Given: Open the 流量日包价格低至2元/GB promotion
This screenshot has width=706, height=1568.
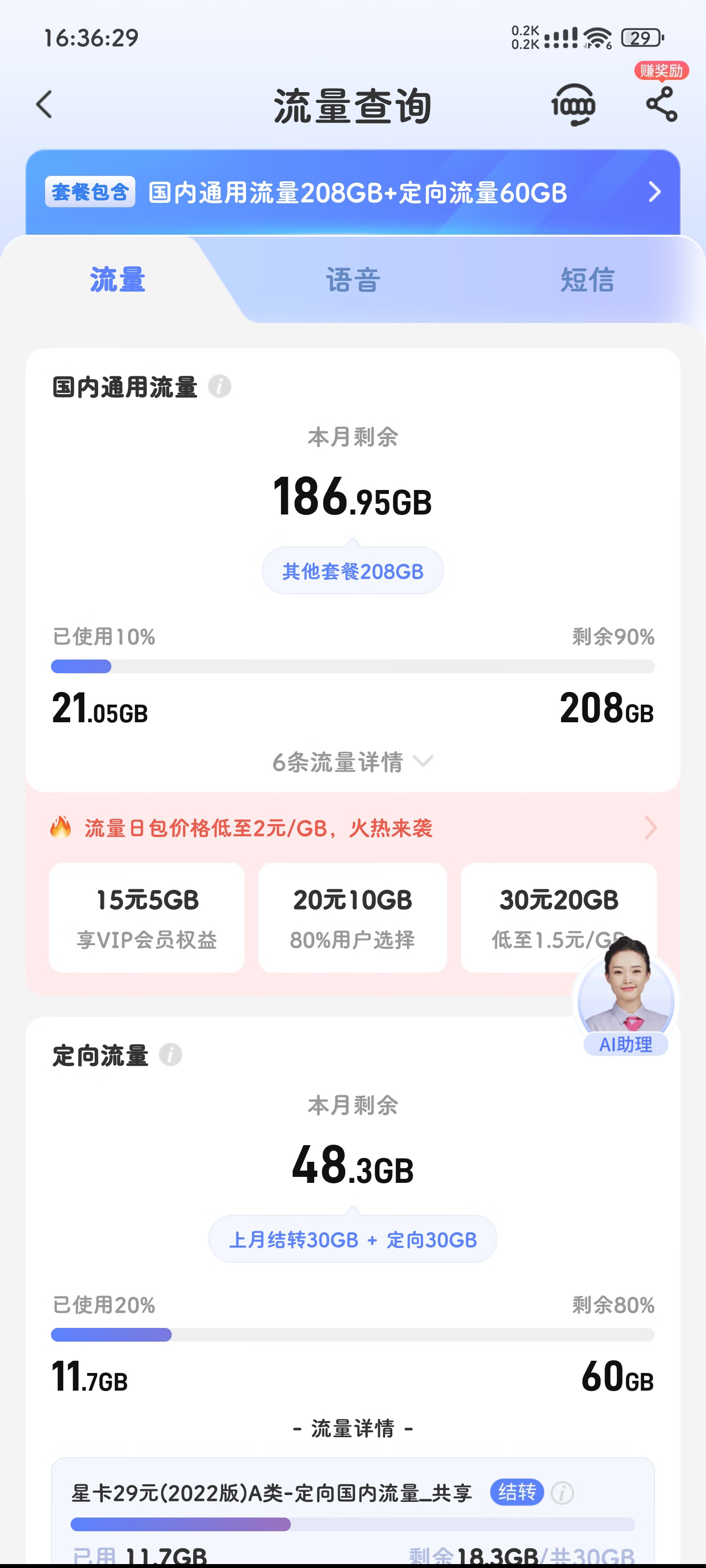Looking at the screenshot, I should tap(353, 828).
